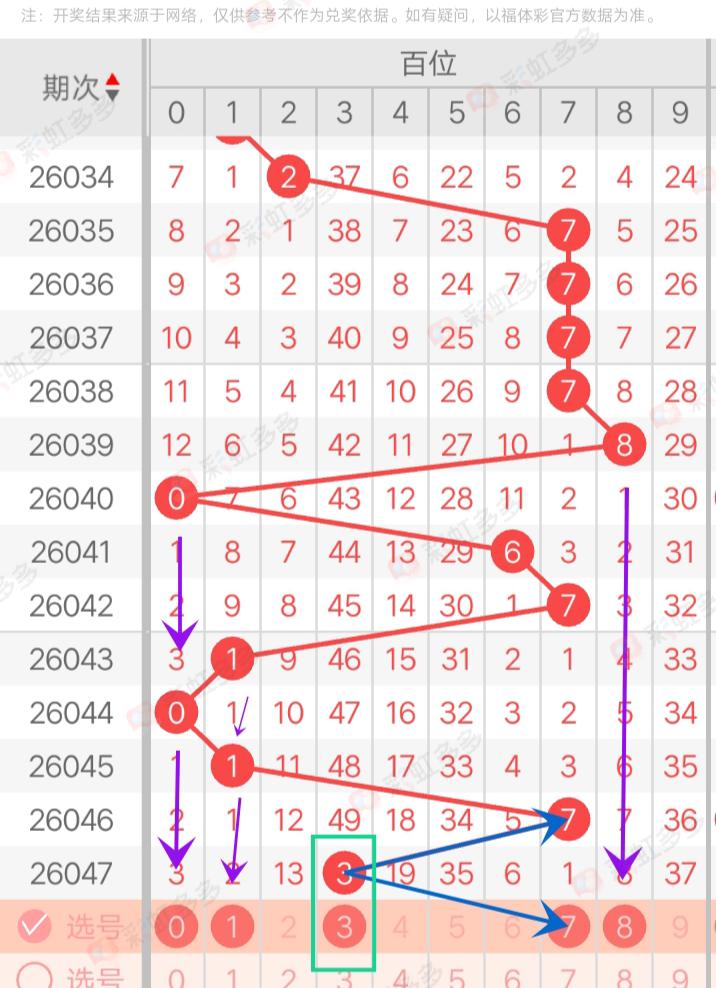This screenshot has height=988, width=716.
Task: Uncheck the ticked 选号 row checkbox
Action: coord(35,927)
